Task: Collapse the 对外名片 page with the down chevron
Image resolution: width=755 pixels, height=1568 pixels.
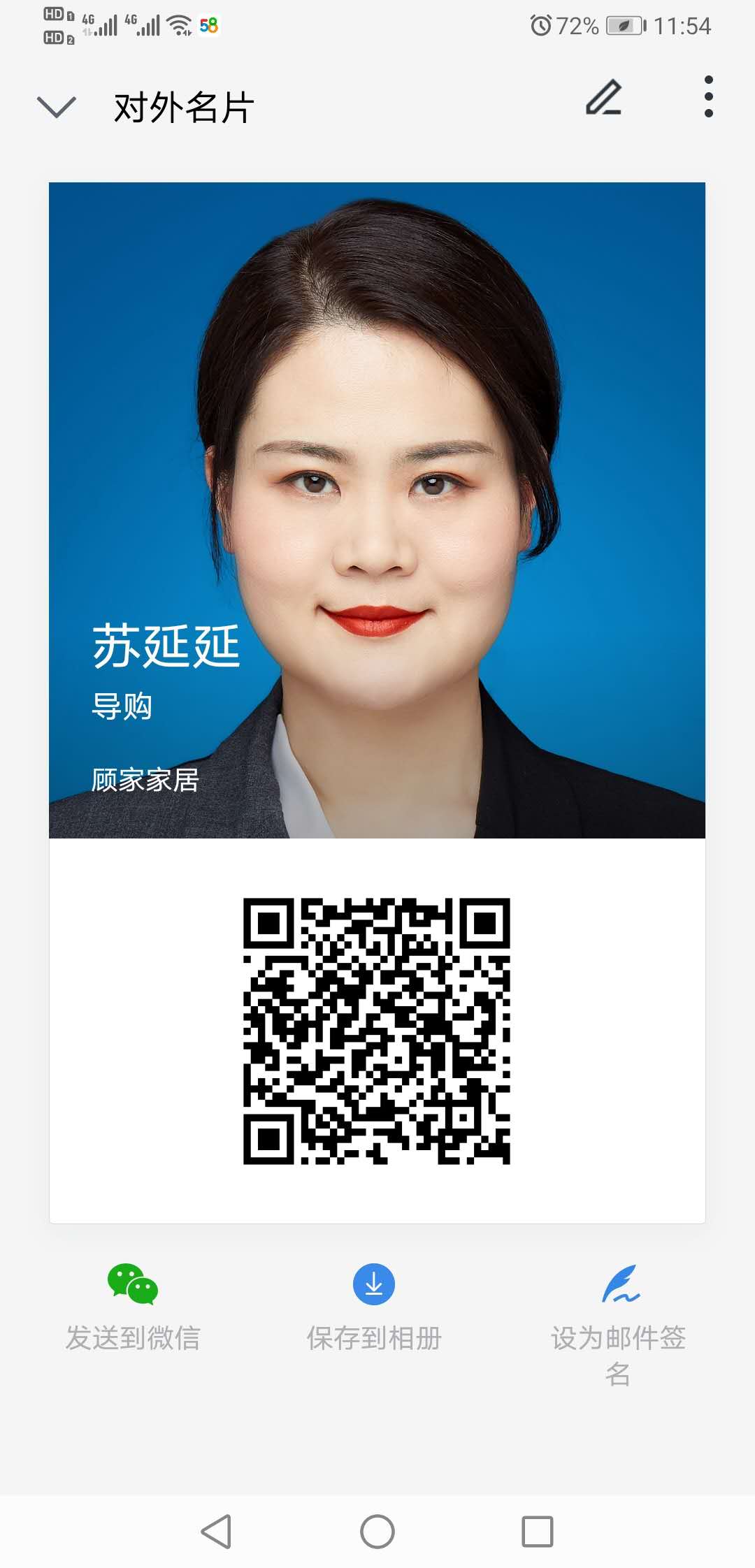Action: (x=56, y=107)
